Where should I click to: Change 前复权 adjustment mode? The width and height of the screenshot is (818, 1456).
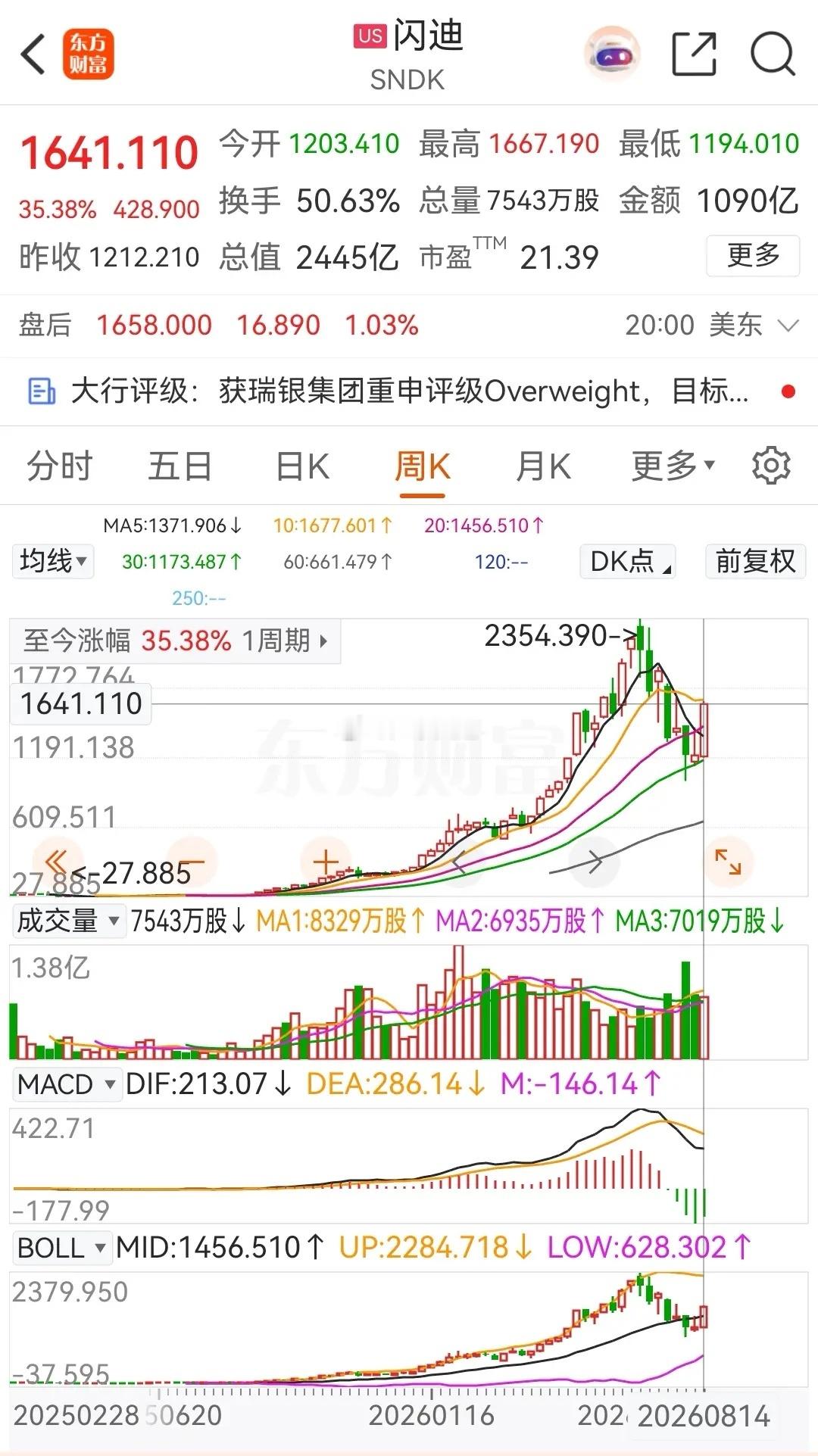tap(755, 562)
